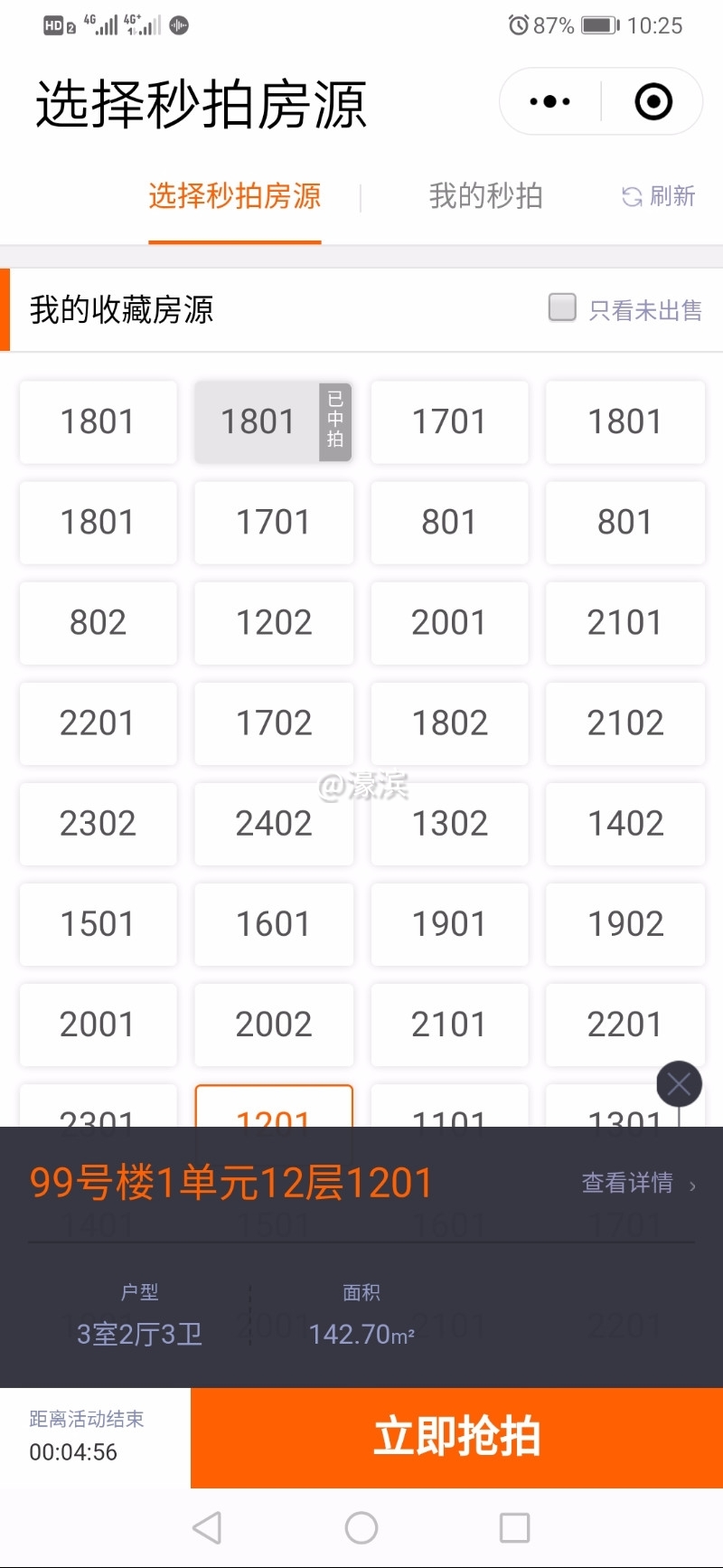Dismiss the room details panel
The image size is (723, 1568).
click(679, 1084)
